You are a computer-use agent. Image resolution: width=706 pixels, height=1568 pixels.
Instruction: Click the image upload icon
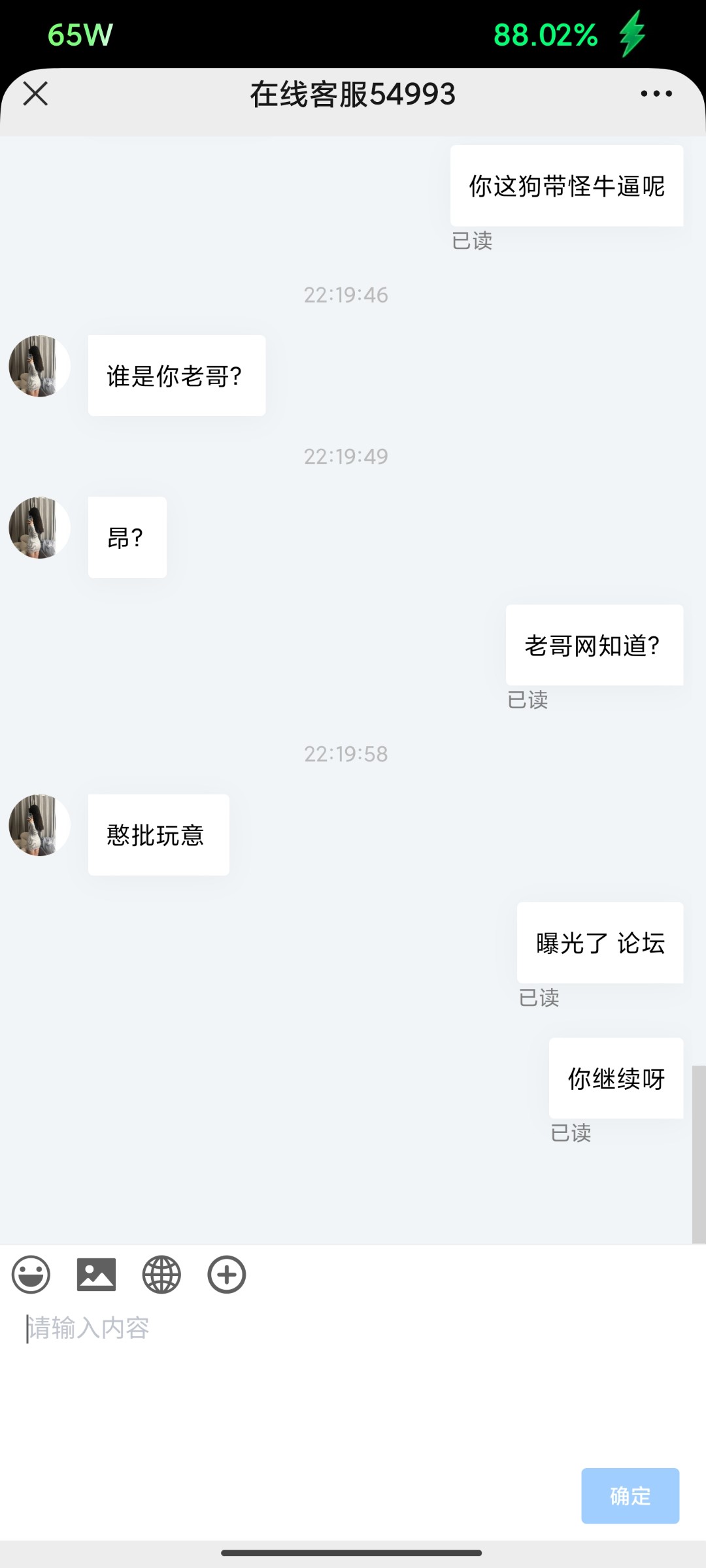97,1273
